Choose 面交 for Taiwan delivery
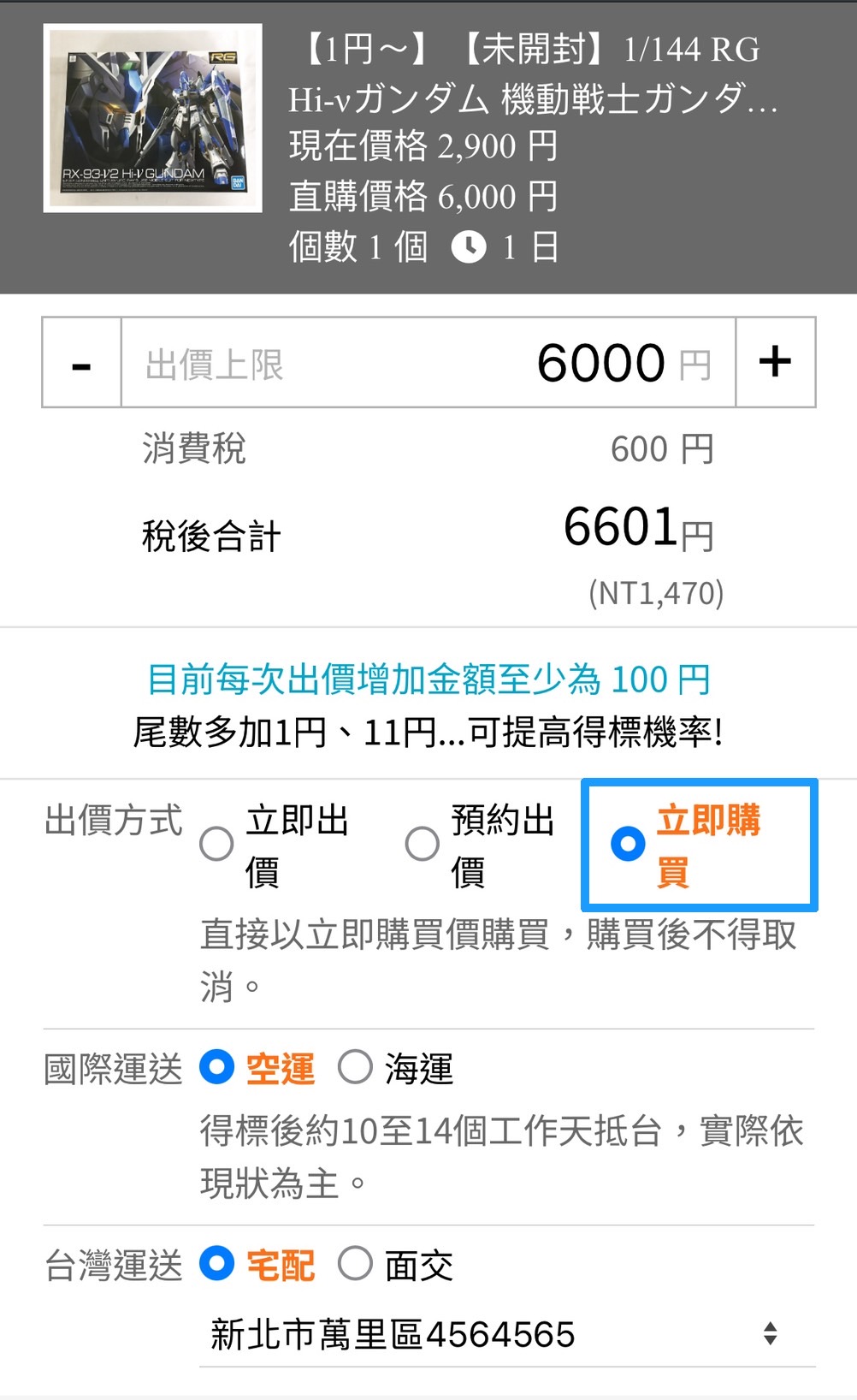The width and height of the screenshot is (857, 1400). pos(395,1264)
